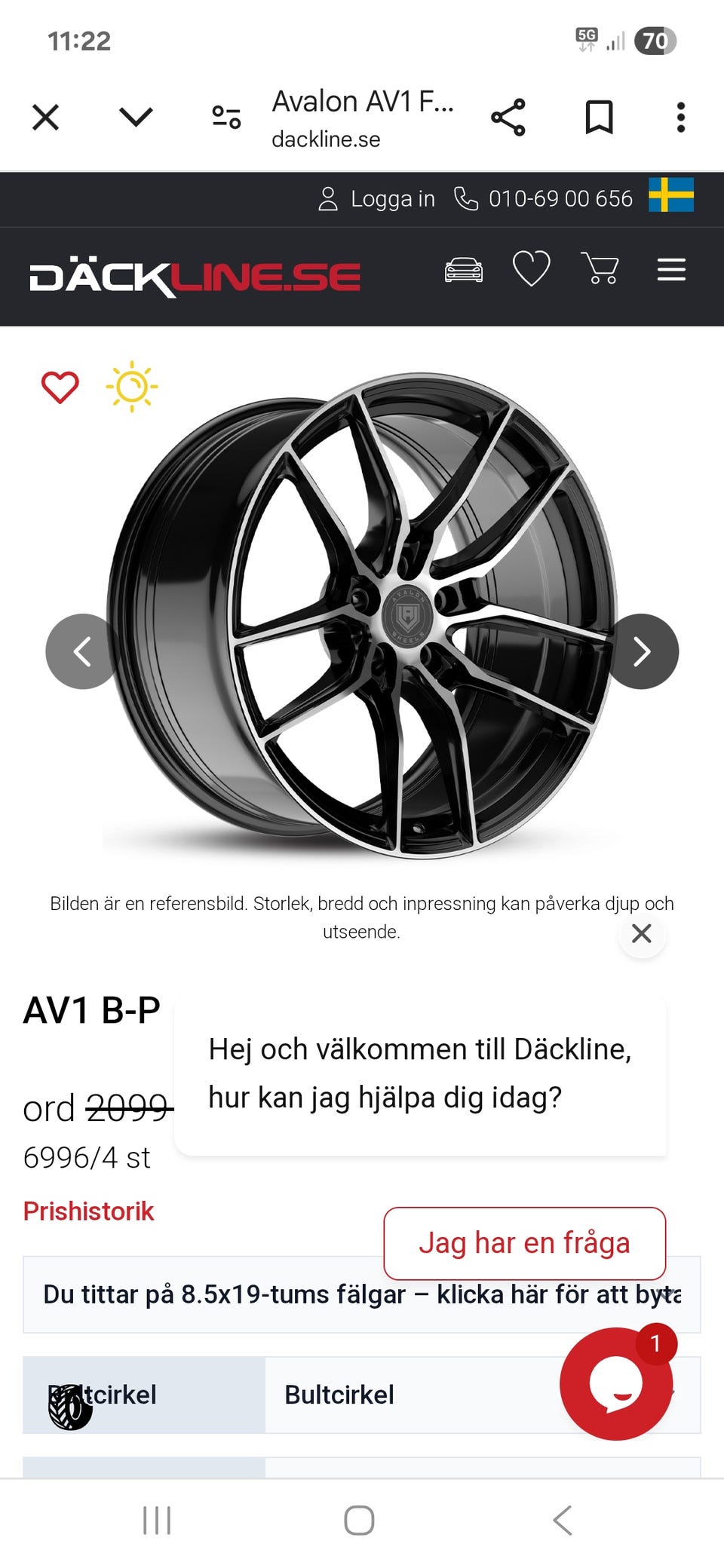Screen dimensions: 724x1568
Task: Open site settings for dackline.se
Action: point(226,118)
